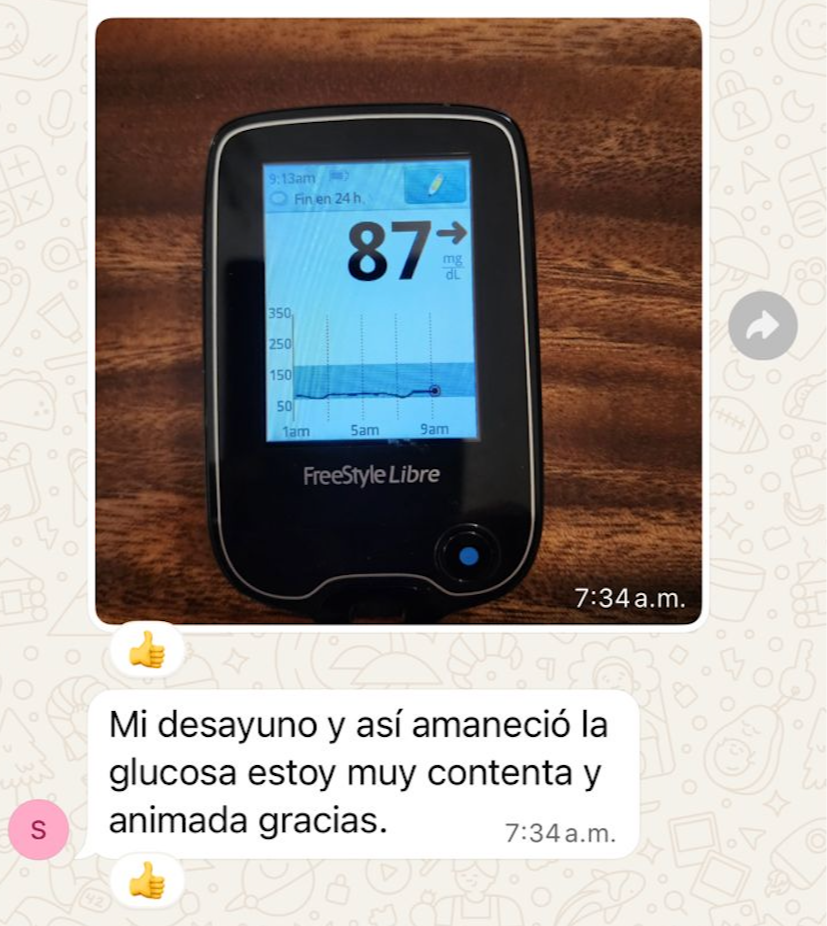Open the sender's profile avatar "S"
The width and height of the screenshot is (827, 926).
(38, 829)
